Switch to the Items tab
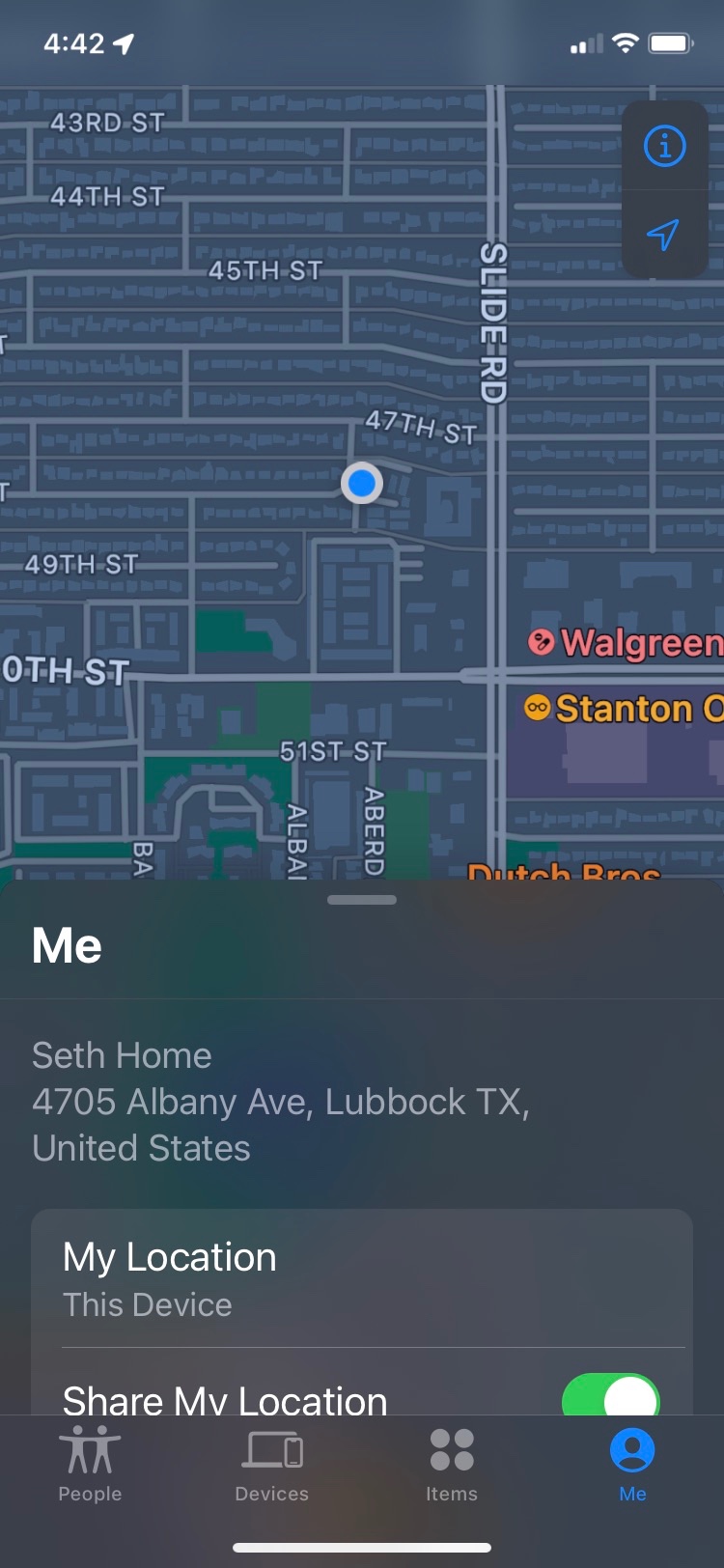Image resolution: width=724 pixels, height=1568 pixels. tap(452, 1465)
